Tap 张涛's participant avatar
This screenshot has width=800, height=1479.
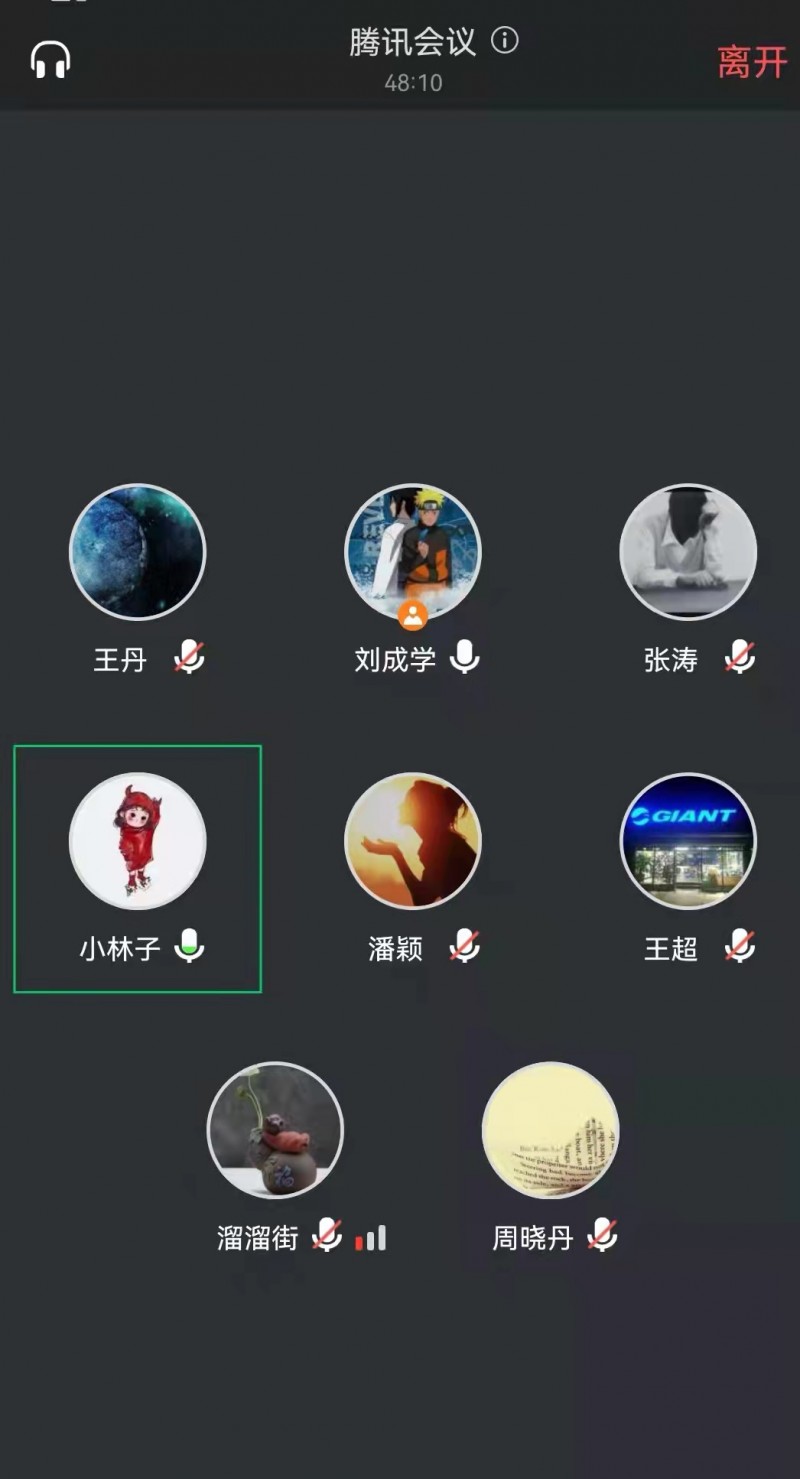(x=688, y=553)
